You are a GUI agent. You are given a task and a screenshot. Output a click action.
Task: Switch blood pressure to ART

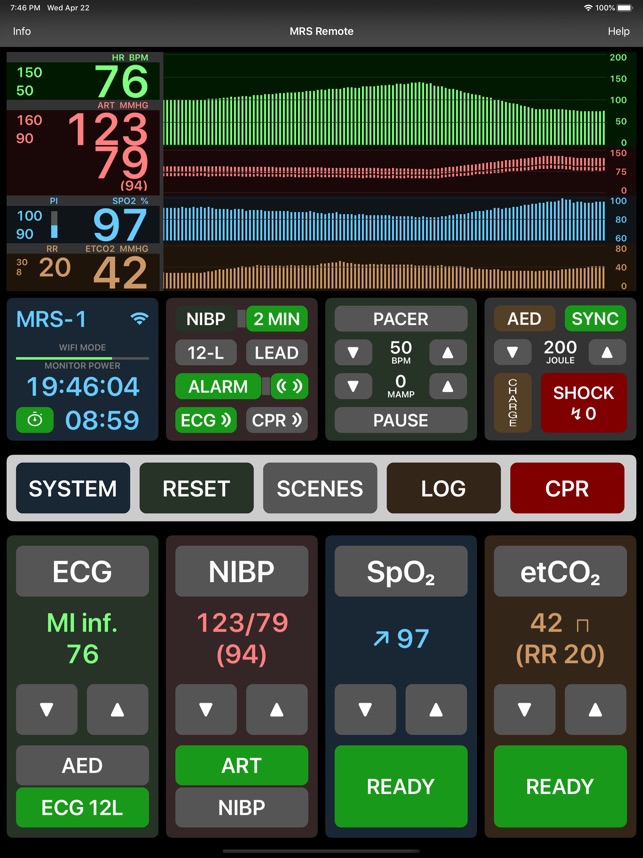tap(241, 766)
